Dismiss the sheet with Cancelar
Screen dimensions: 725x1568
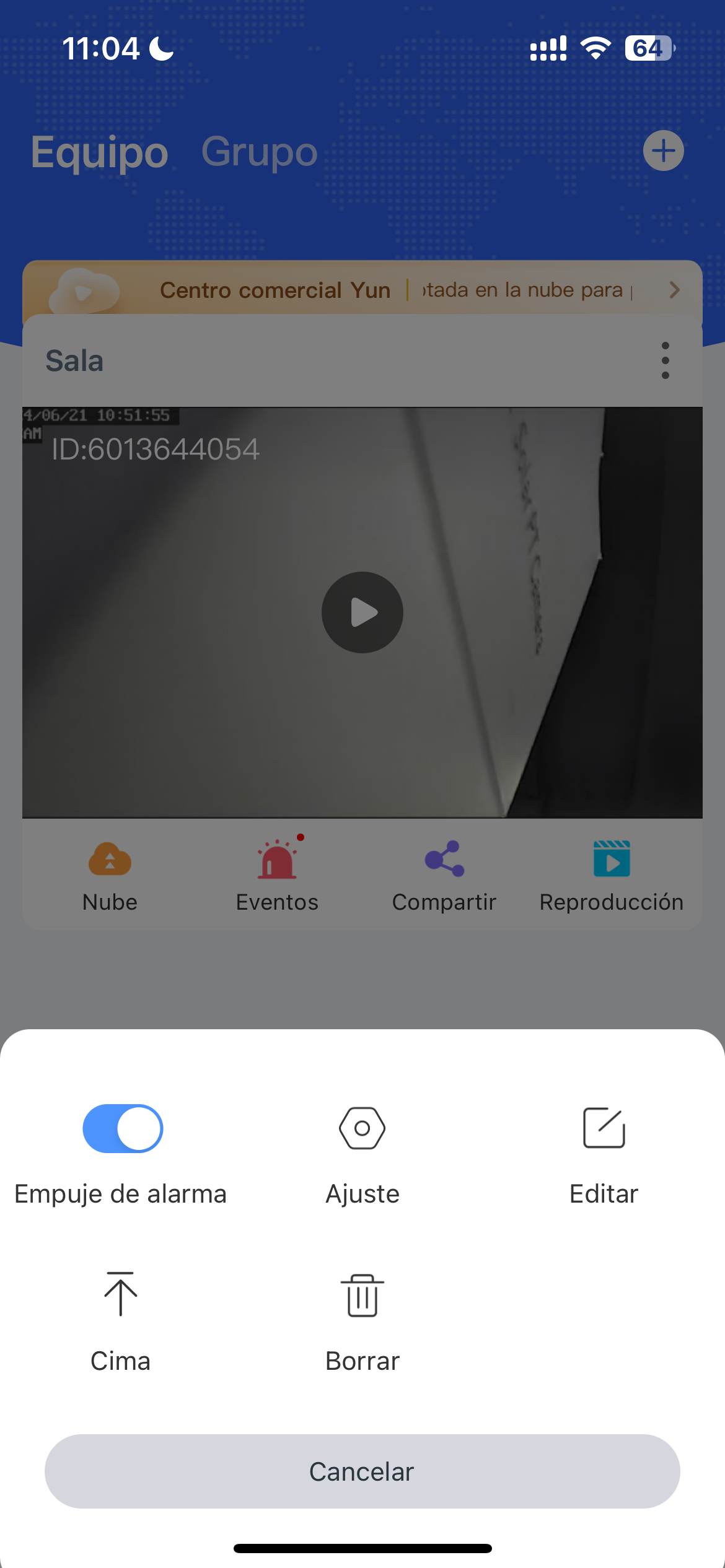362,1471
